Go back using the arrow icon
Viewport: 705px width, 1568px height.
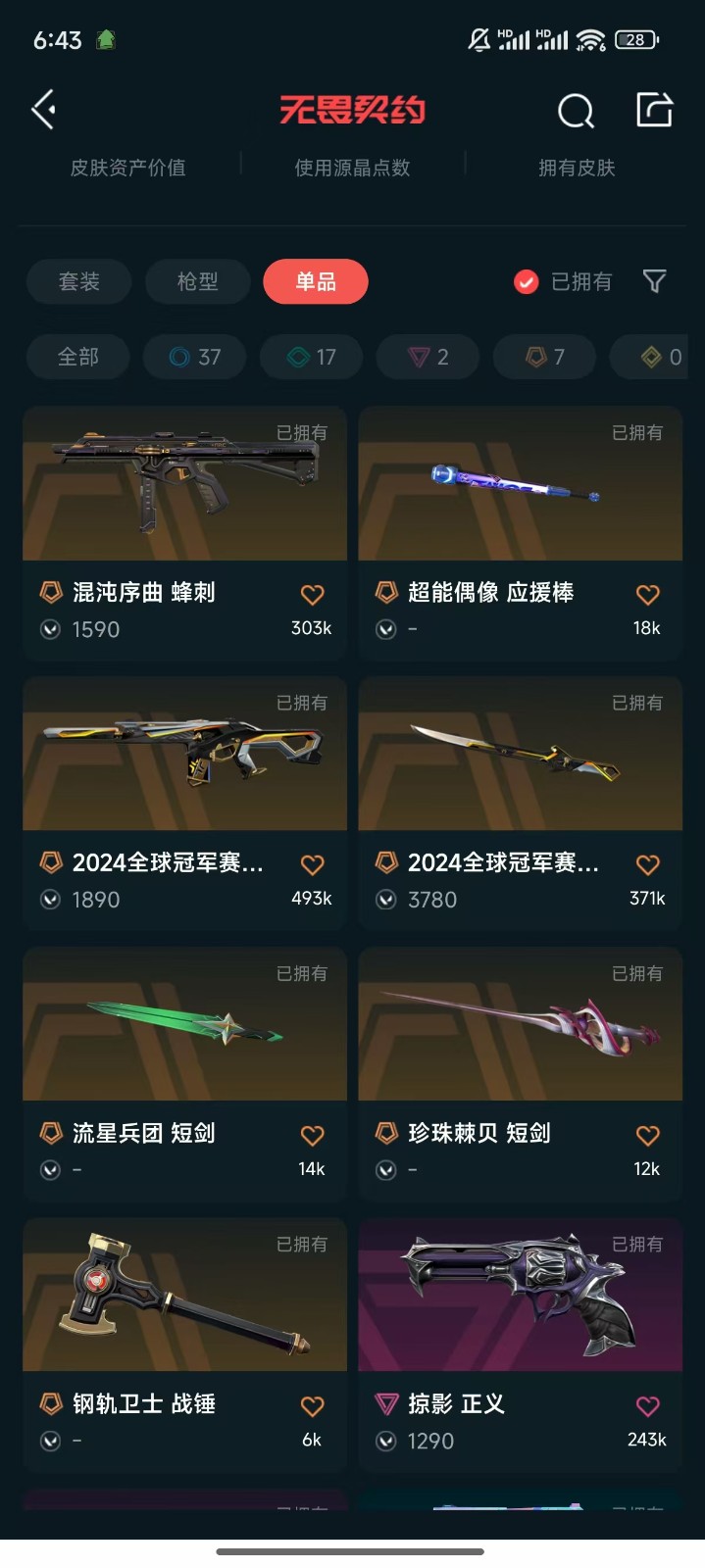pos(44,109)
